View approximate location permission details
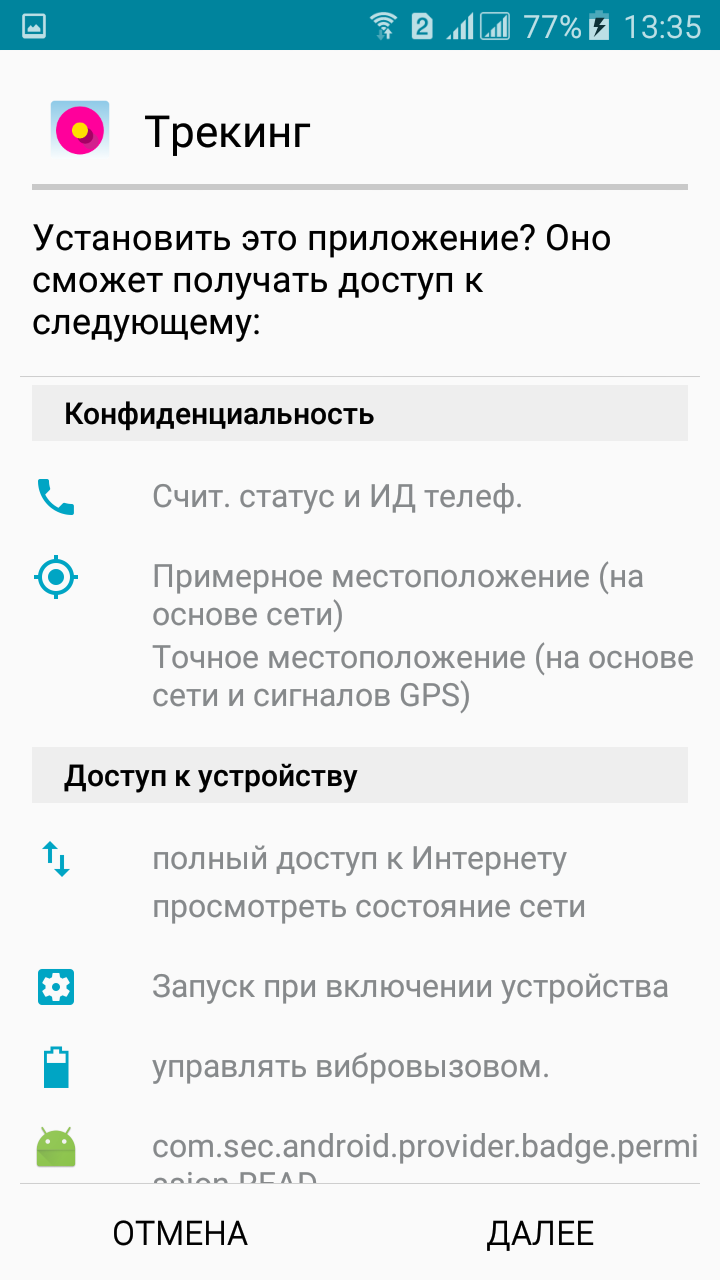Screen dimensions: 720x1280 click(397, 594)
